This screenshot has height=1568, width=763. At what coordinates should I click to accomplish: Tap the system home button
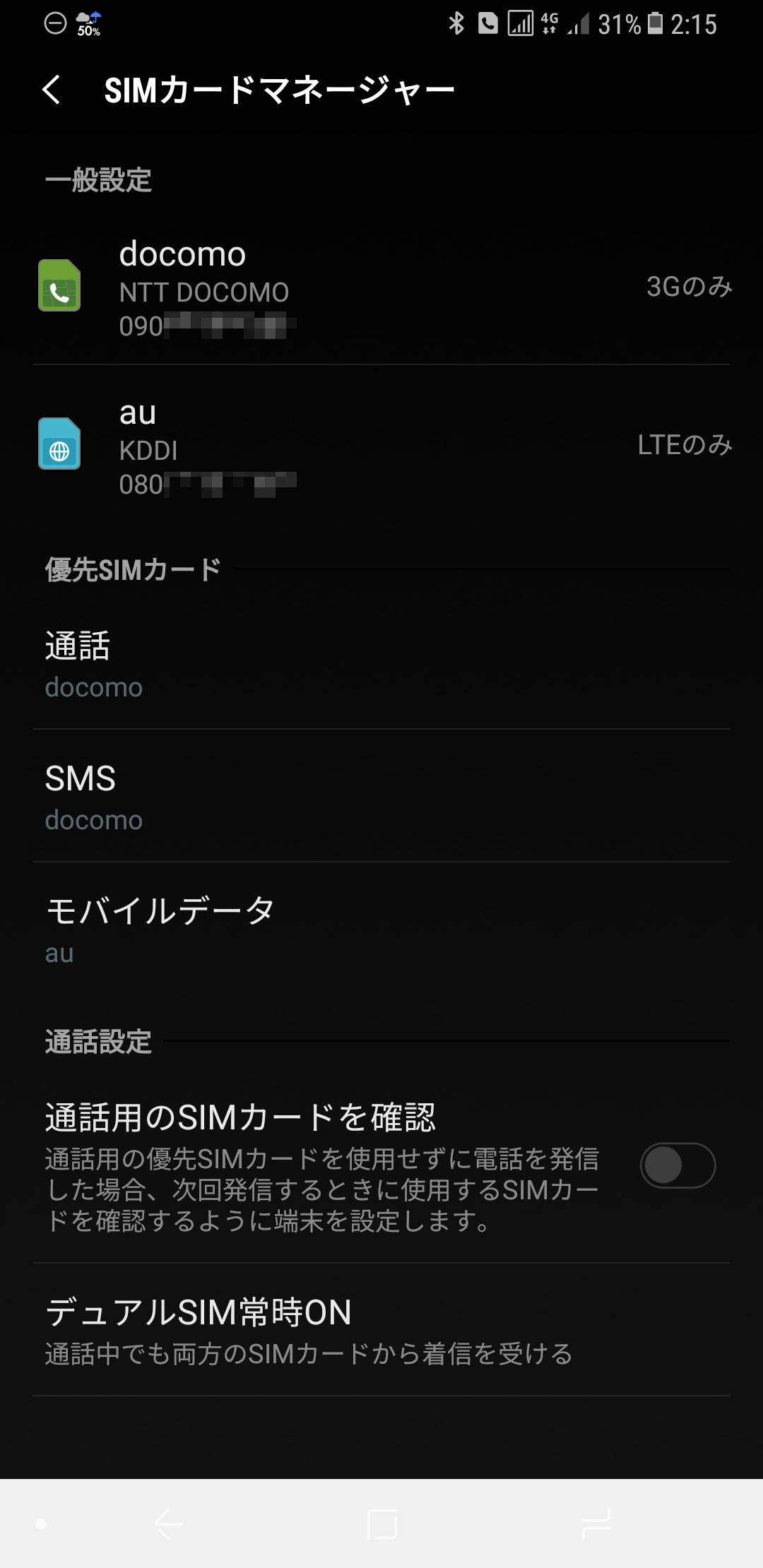382,1524
